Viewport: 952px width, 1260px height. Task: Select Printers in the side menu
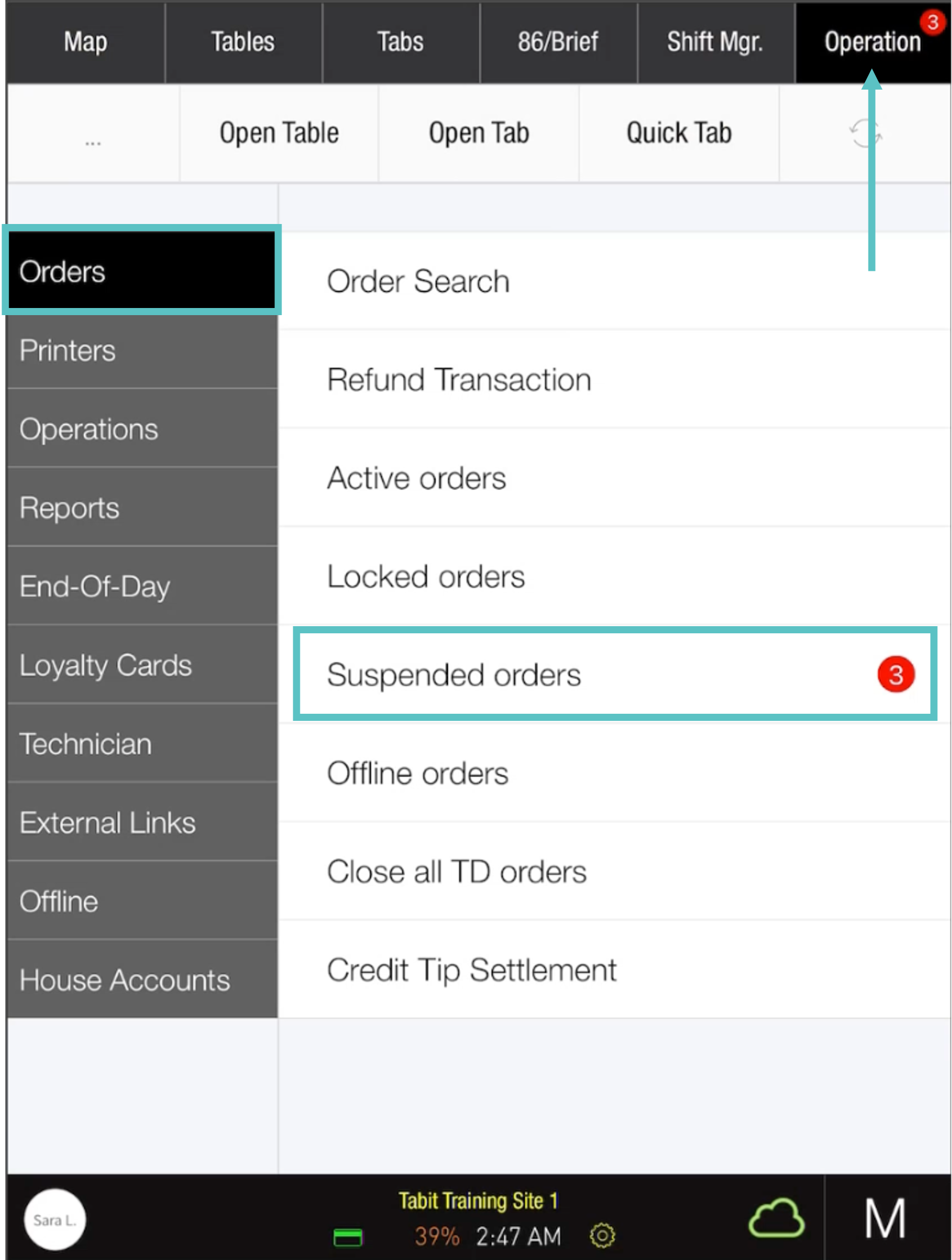point(142,350)
